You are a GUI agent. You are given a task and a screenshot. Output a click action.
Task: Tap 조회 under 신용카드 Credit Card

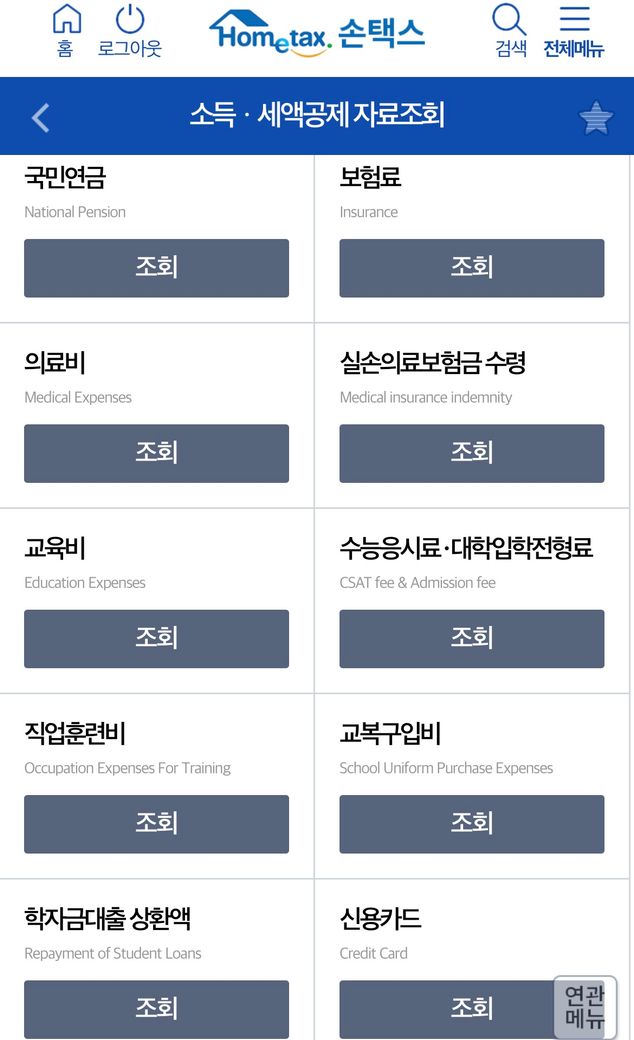(x=444, y=1009)
